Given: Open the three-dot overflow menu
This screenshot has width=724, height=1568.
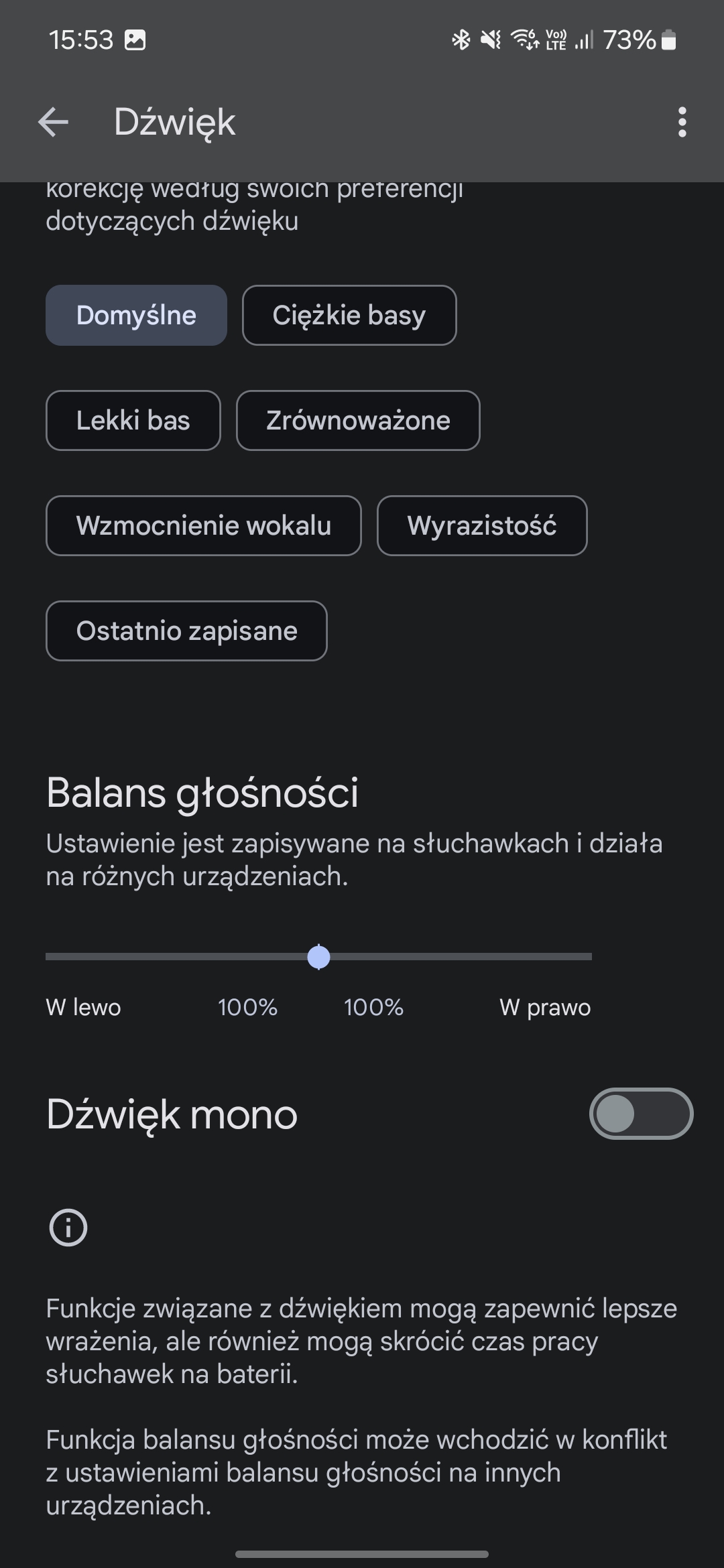Looking at the screenshot, I should click(x=682, y=123).
